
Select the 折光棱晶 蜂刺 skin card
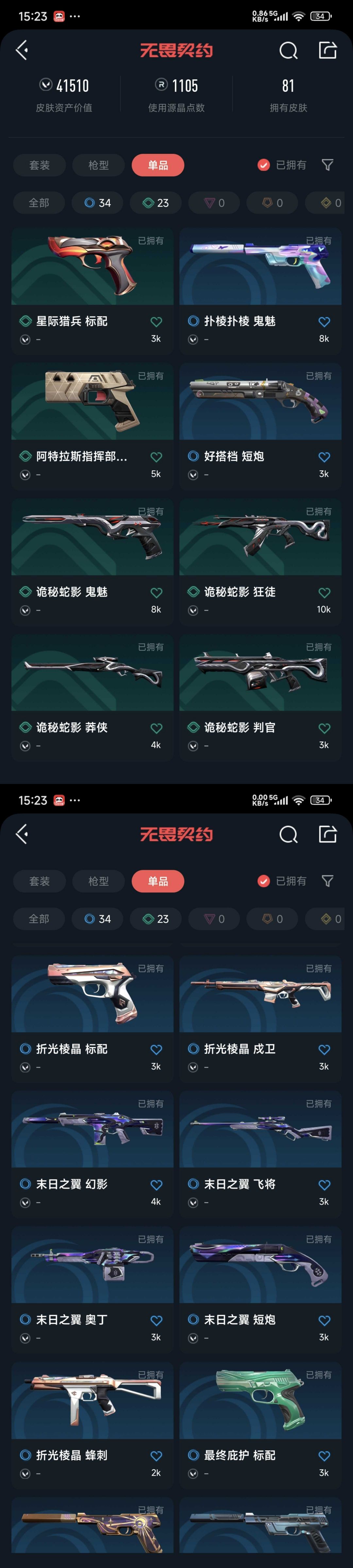click(x=92, y=1425)
